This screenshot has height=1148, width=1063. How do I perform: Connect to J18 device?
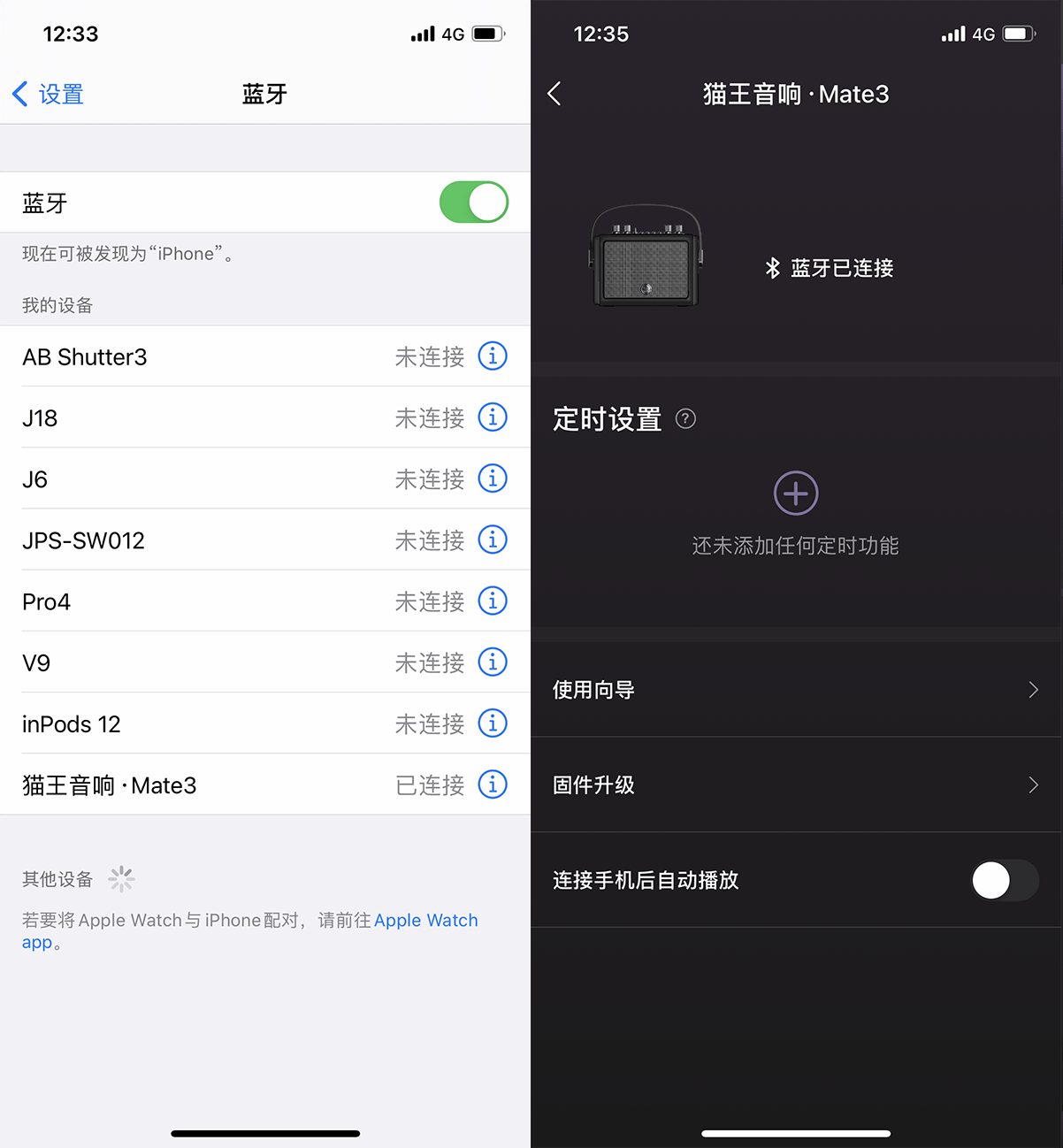221,417
